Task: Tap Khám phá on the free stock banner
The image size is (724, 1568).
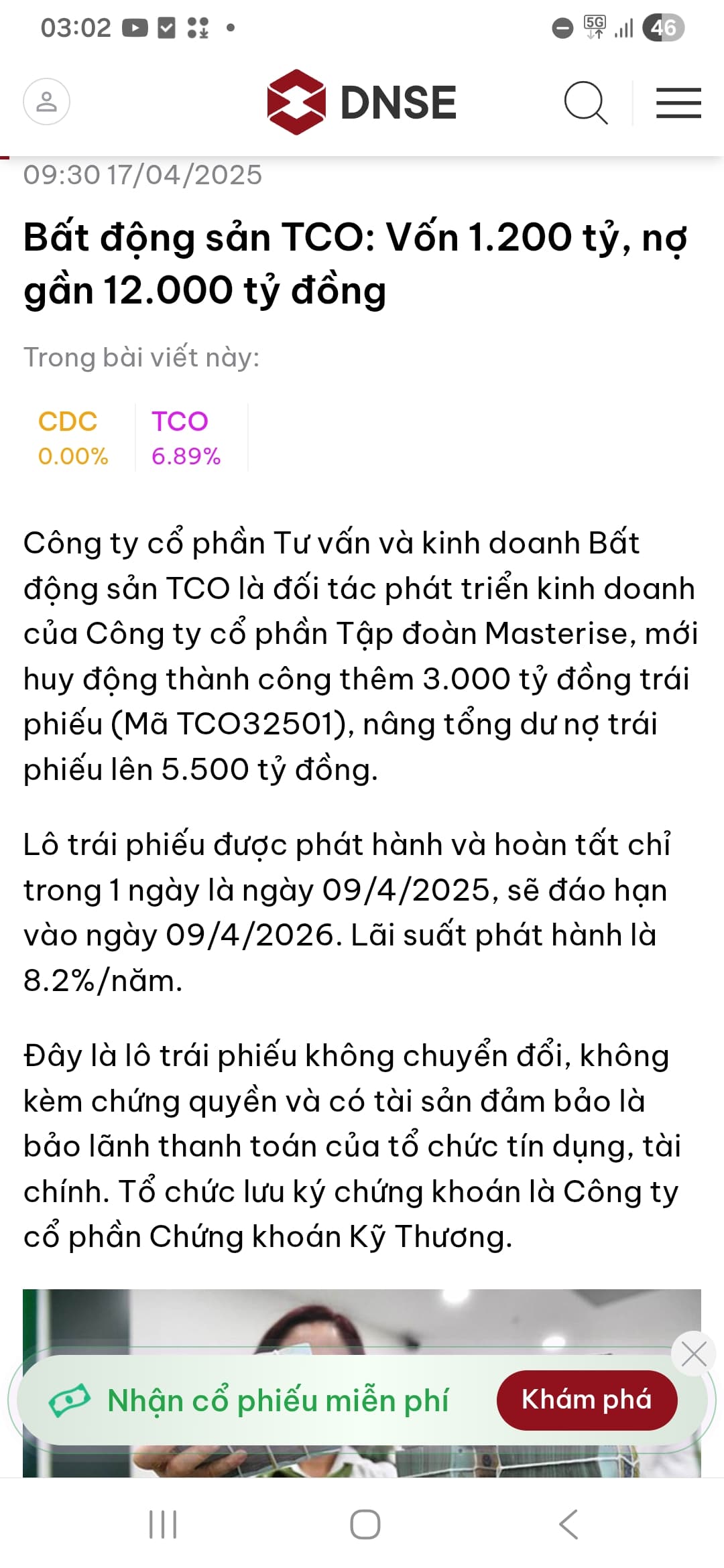Action: click(x=587, y=1400)
